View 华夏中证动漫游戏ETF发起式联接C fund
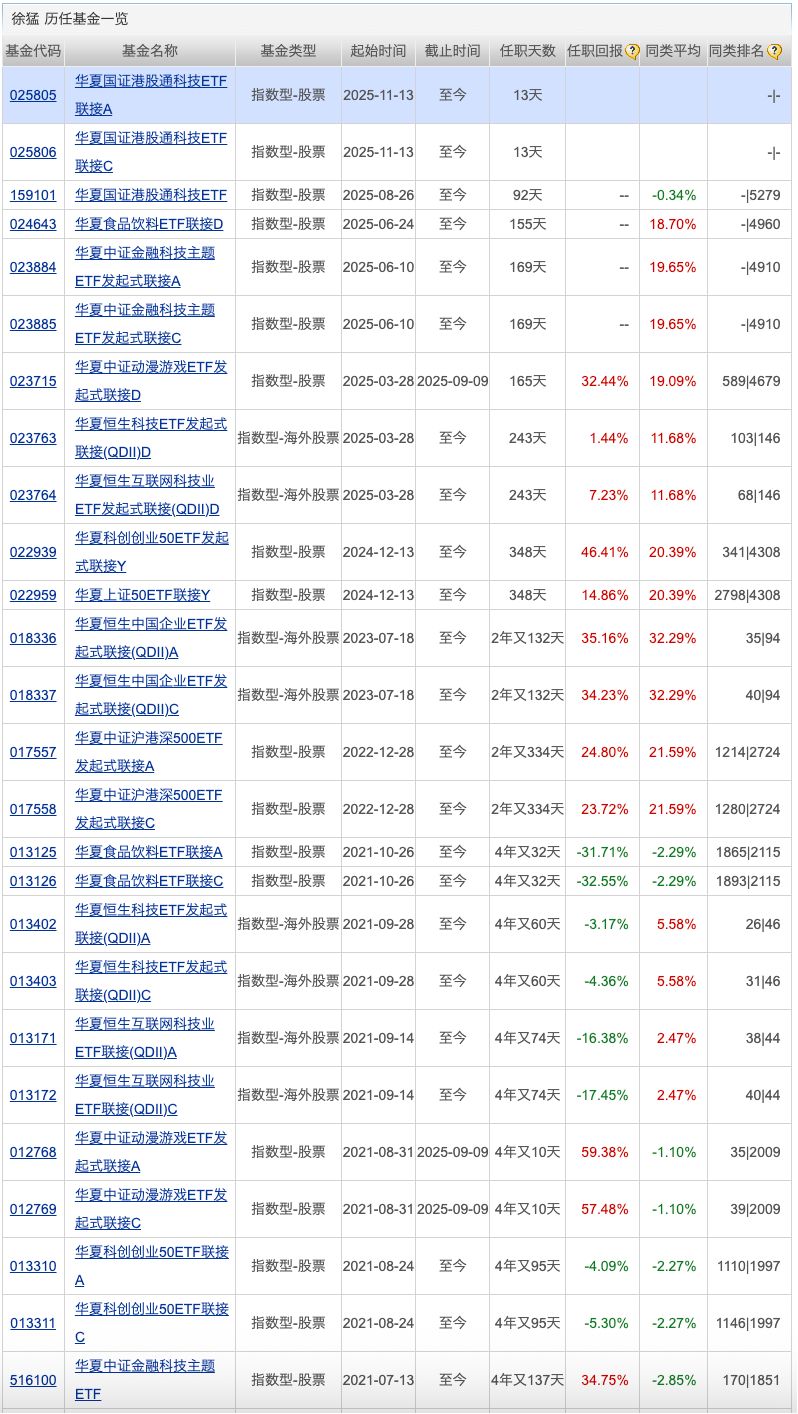Image resolution: width=798 pixels, height=1414 pixels. (151, 1195)
